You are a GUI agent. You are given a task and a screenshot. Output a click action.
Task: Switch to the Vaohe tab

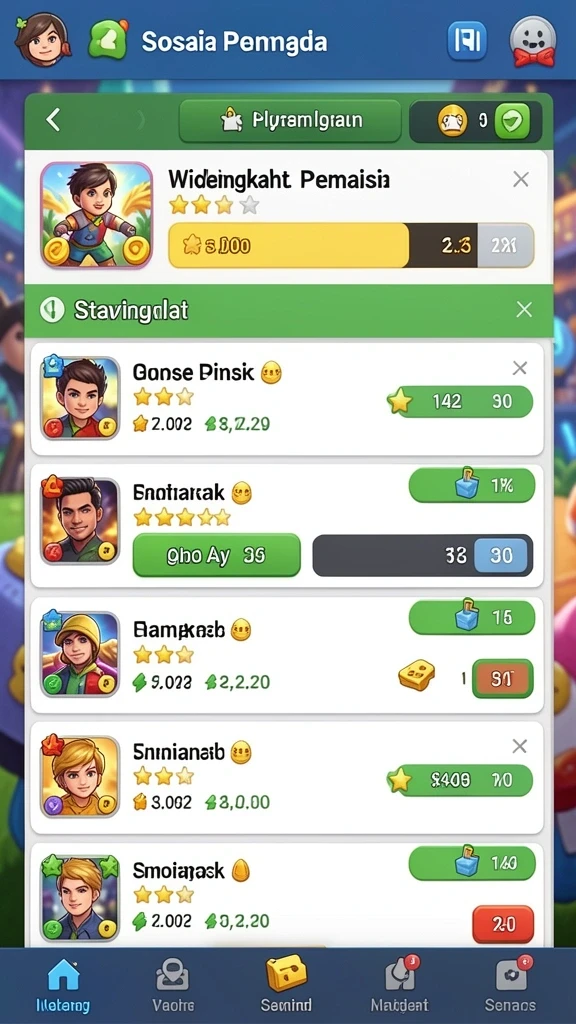173,986
